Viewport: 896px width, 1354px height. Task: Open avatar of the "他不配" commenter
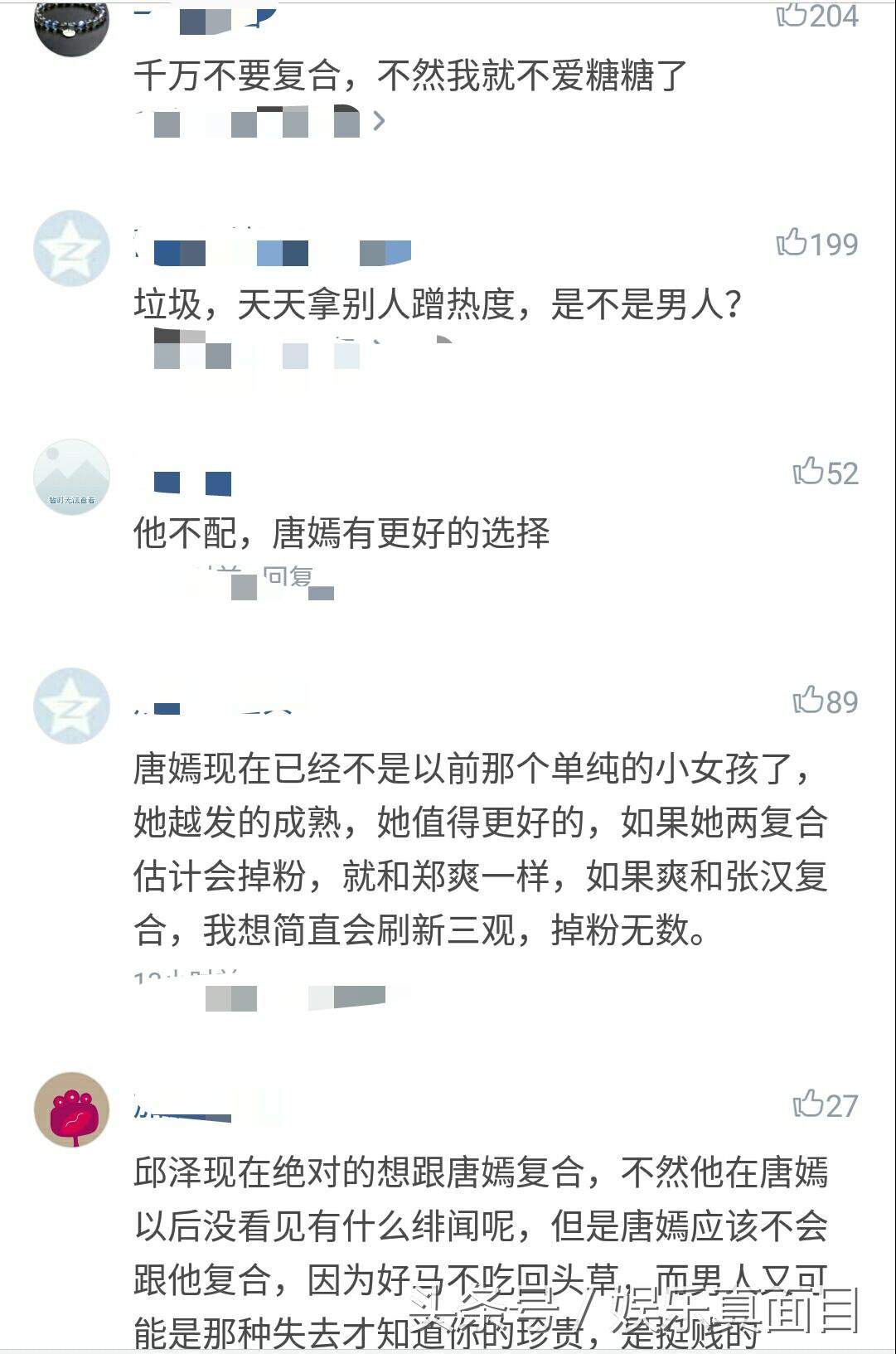tap(71, 477)
